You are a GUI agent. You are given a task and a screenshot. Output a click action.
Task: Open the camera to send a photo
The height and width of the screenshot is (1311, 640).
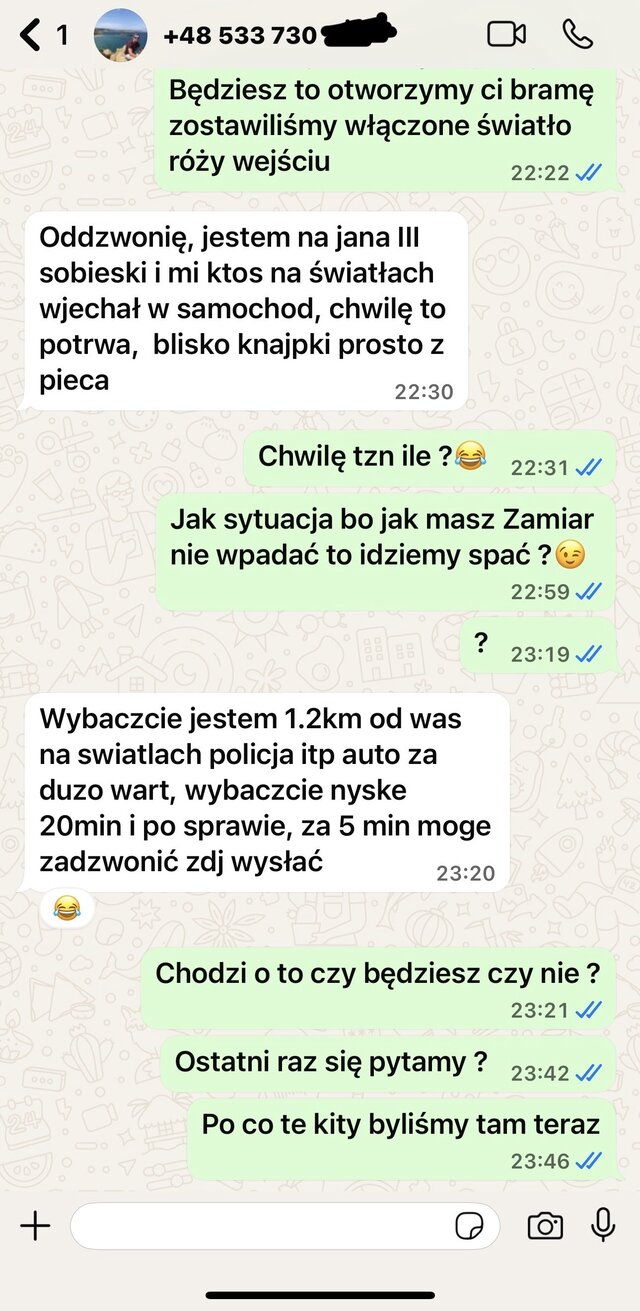pyautogui.click(x=545, y=1226)
